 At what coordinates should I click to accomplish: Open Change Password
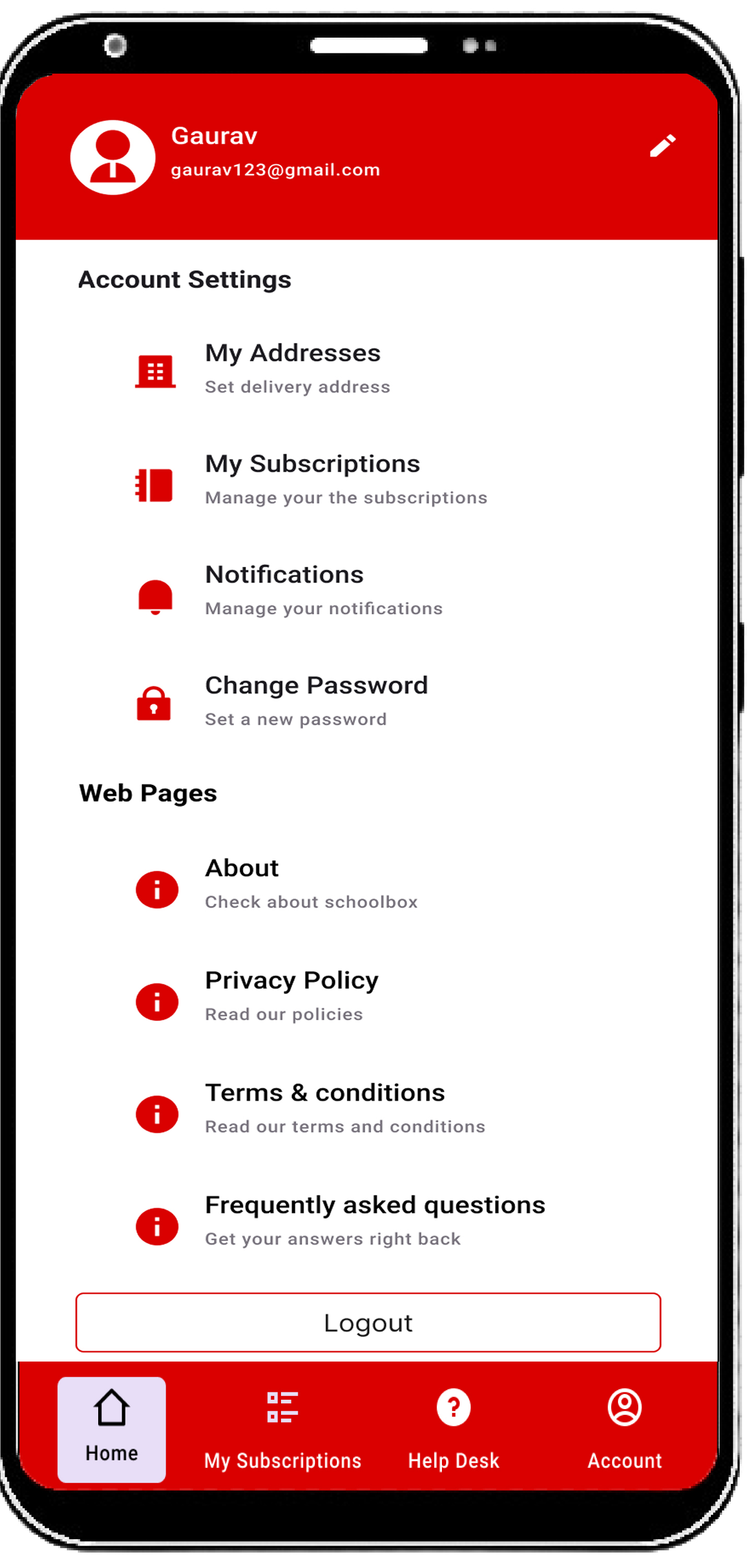coord(316,700)
